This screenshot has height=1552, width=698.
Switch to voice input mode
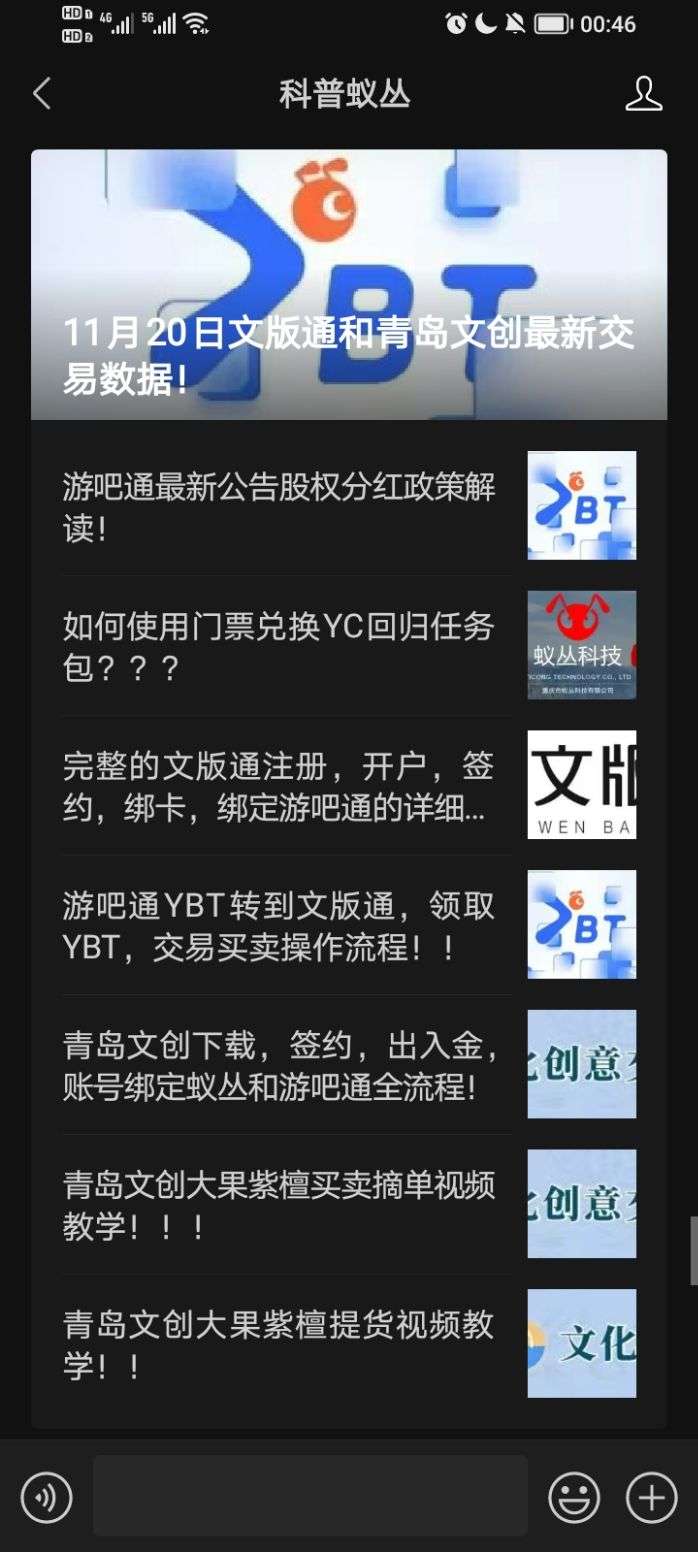pyautogui.click(x=46, y=1497)
